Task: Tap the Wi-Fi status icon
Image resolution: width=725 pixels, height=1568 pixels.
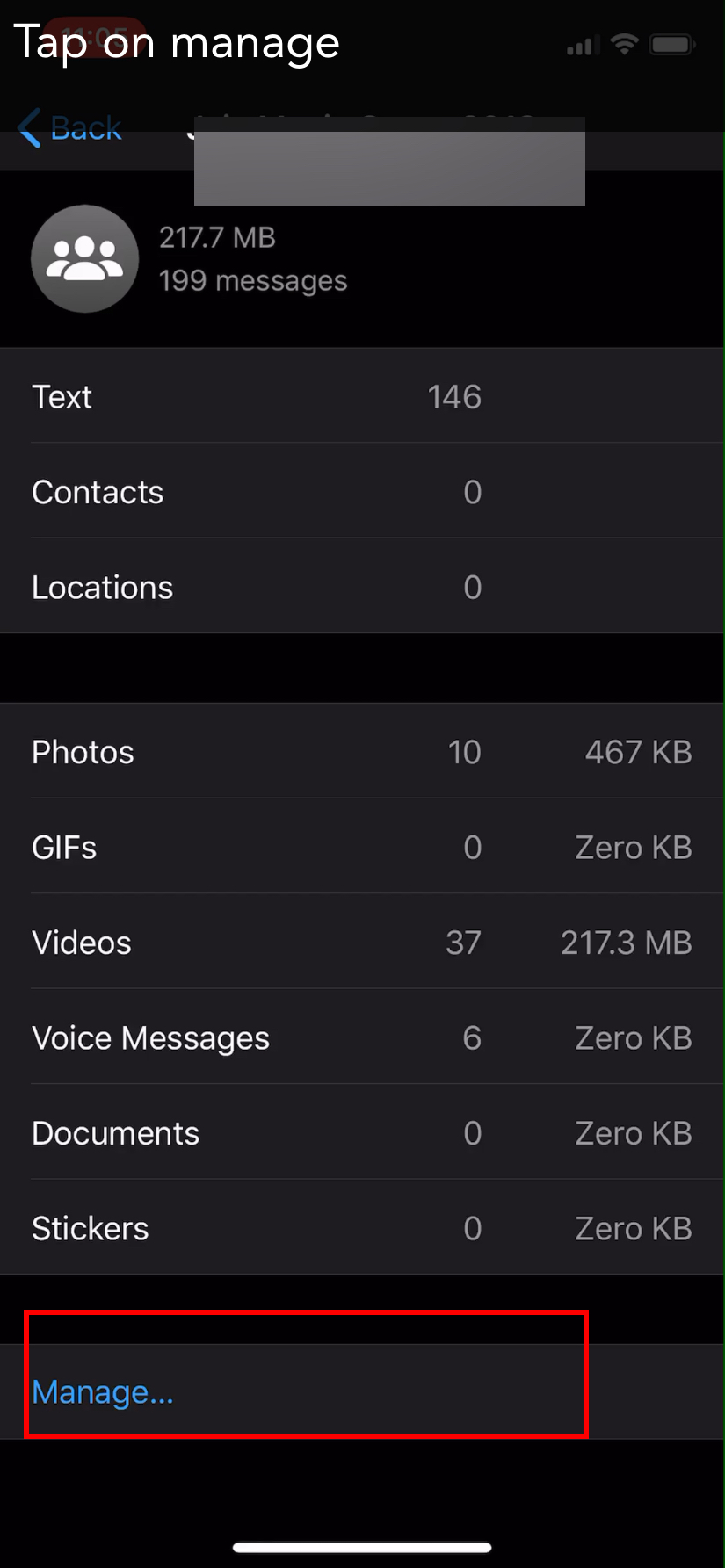Action: tap(625, 44)
